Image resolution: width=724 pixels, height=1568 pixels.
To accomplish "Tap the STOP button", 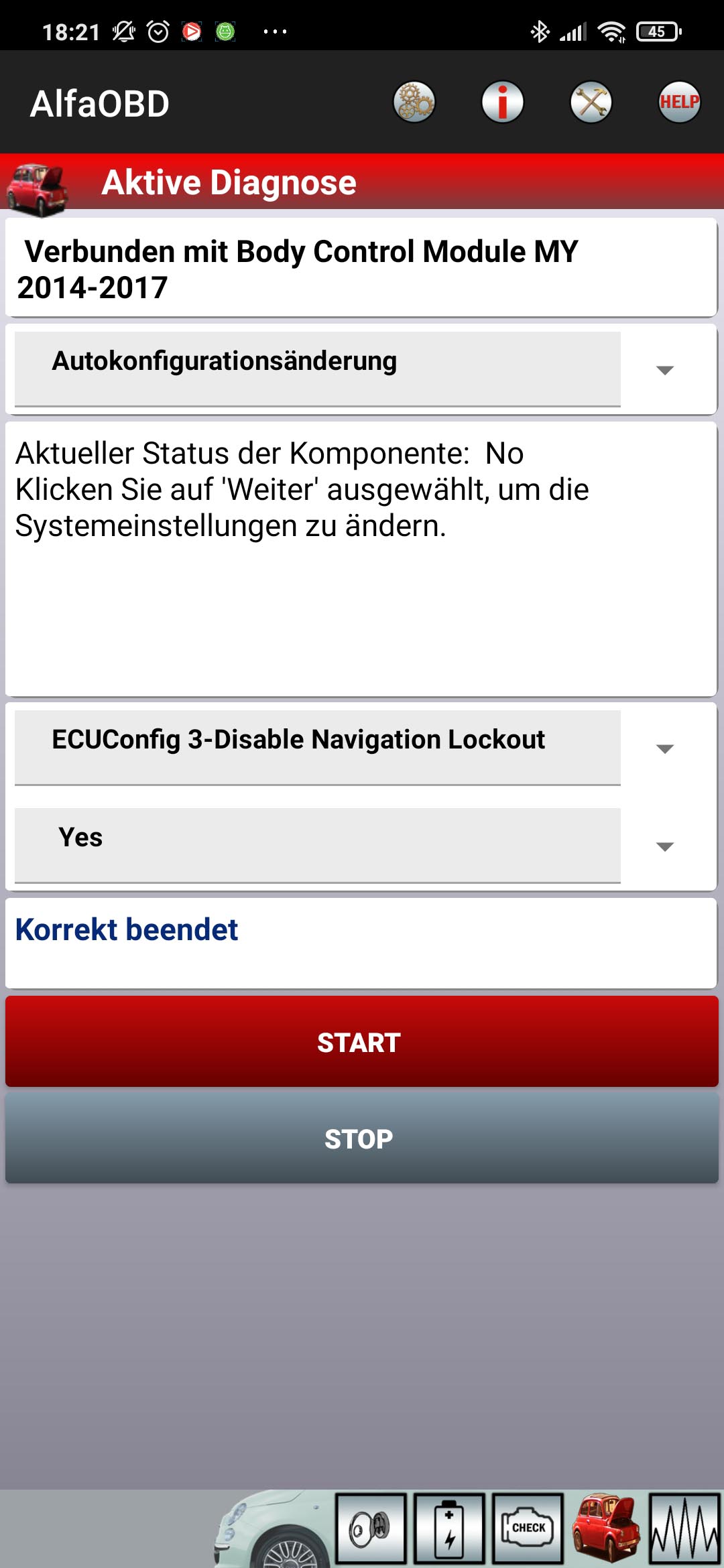I will [x=362, y=1138].
